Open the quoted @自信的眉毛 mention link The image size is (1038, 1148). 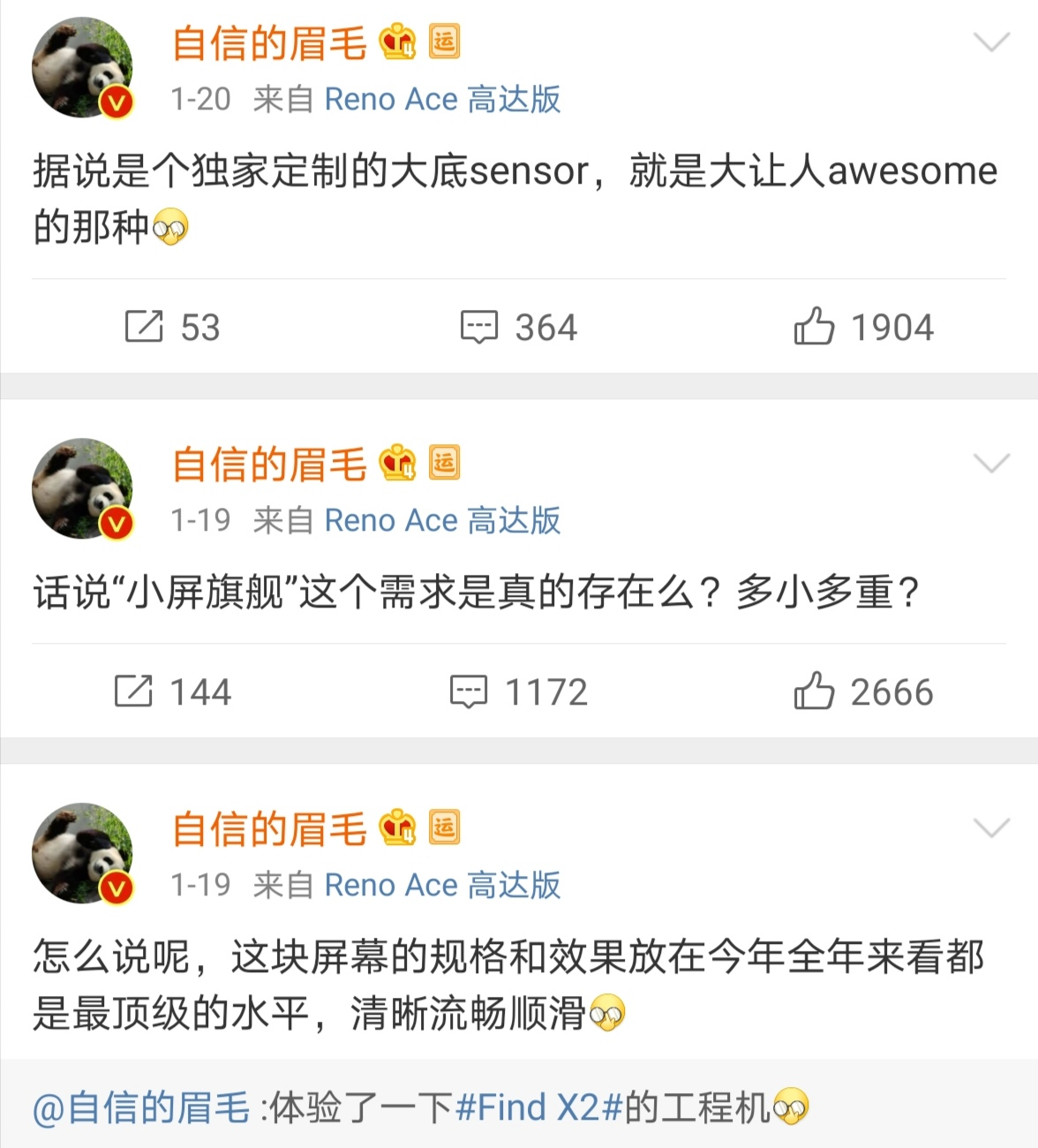tap(141, 1107)
